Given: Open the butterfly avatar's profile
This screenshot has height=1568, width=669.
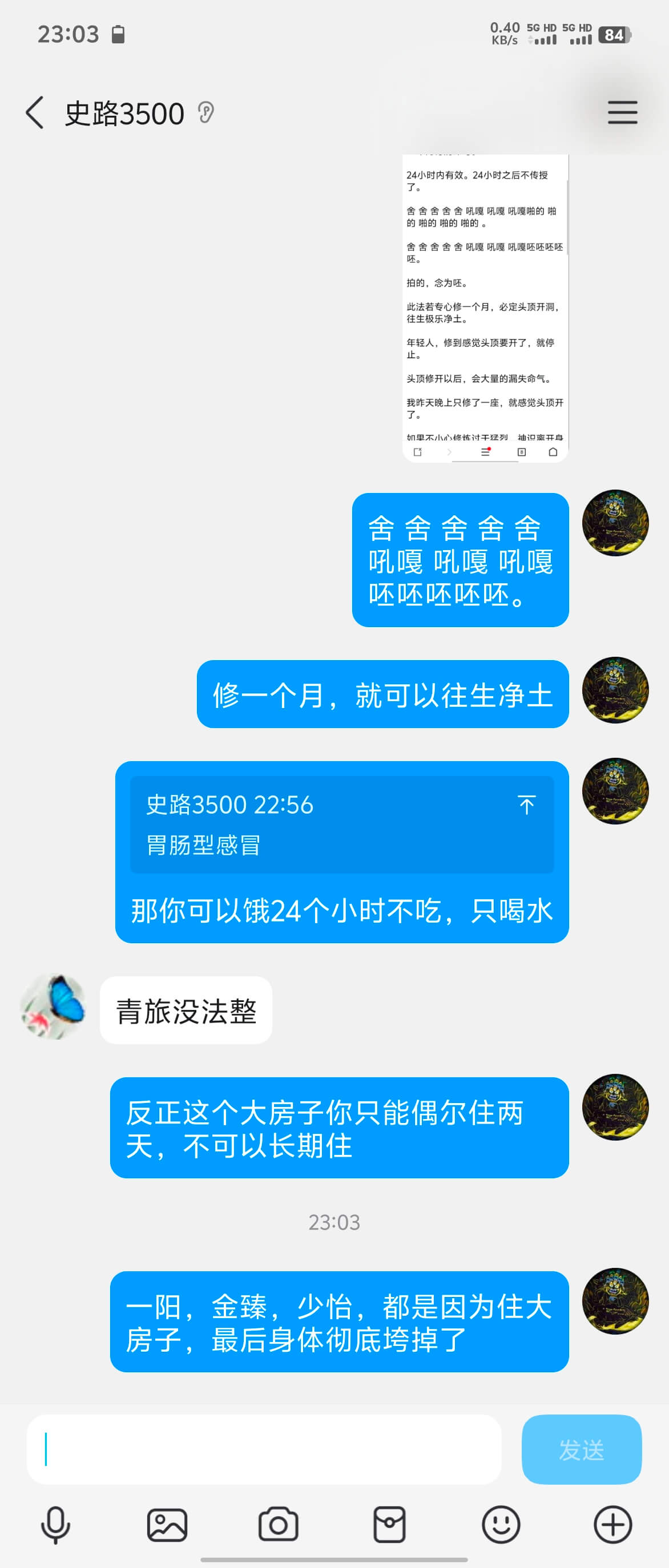Looking at the screenshot, I should click(x=54, y=1007).
